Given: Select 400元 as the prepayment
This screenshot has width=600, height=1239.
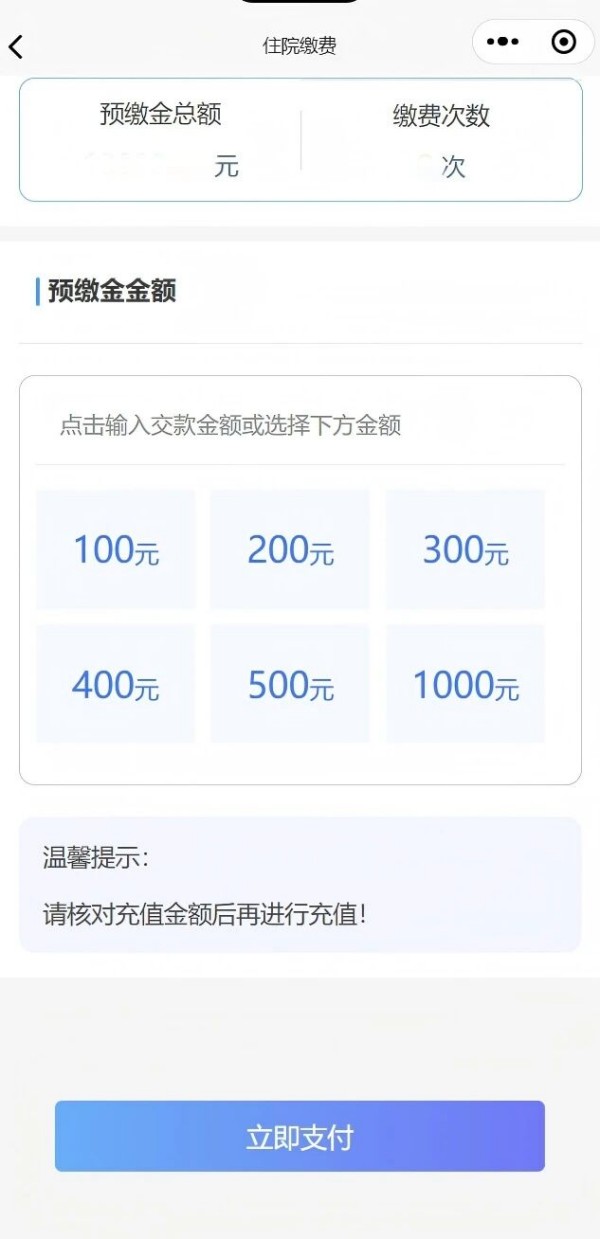Looking at the screenshot, I should (x=116, y=685).
